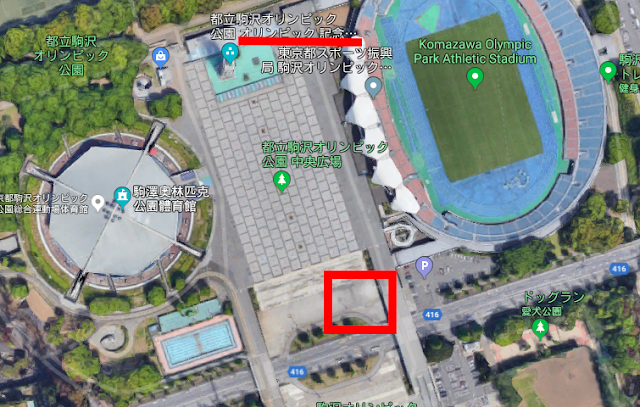Select the ドッグラン 愛犬公園 pin
This screenshot has height=407, width=640.
(x=541, y=329)
